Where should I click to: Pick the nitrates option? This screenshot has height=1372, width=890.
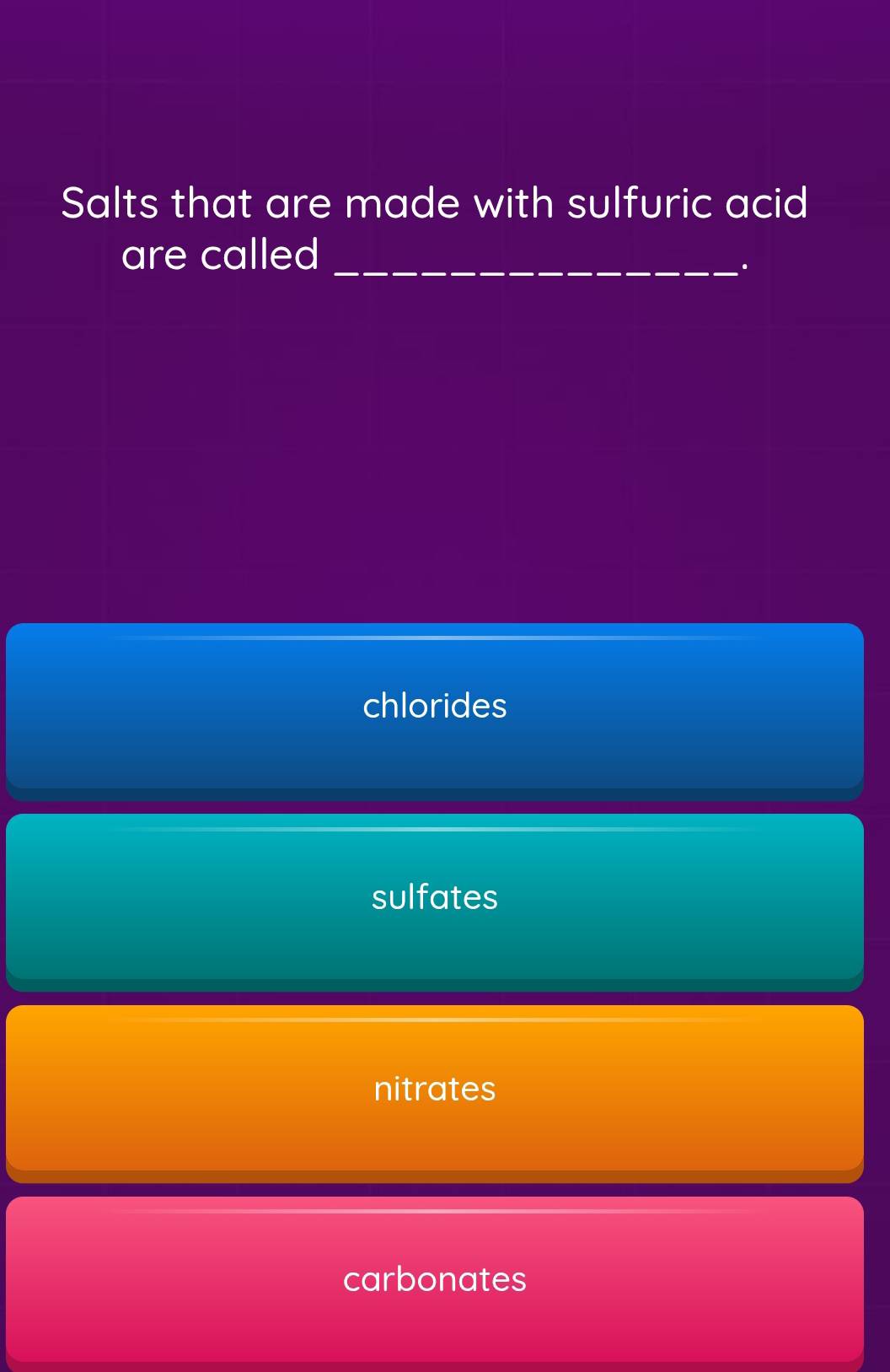435,1089
